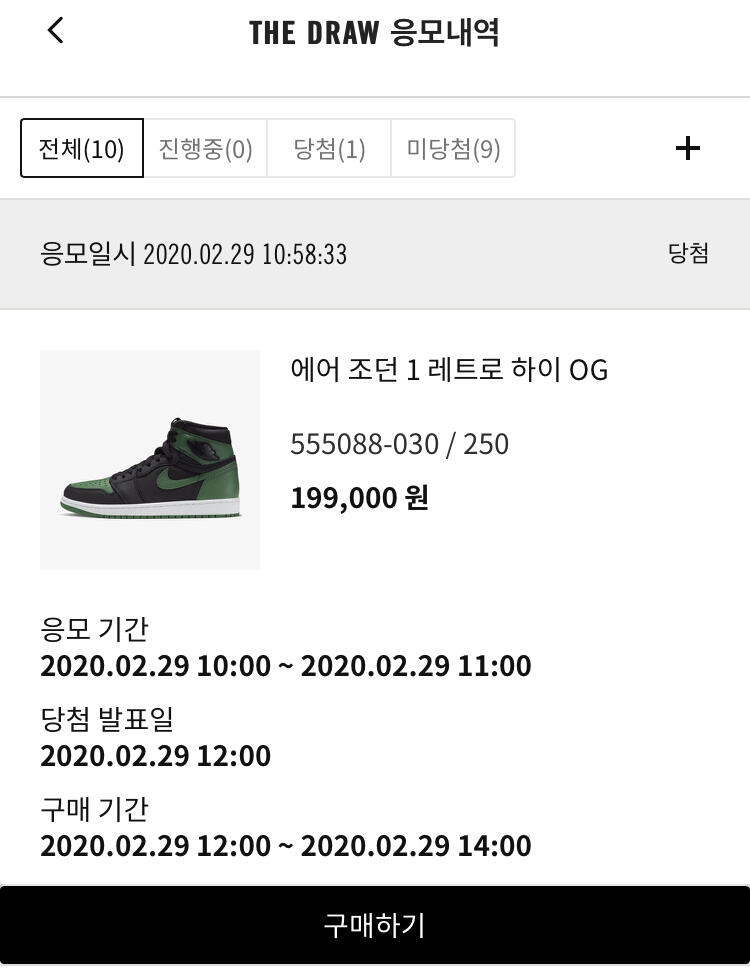Filter by 미당첨(9) tab
This screenshot has width=750, height=970.
pyautogui.click(x=453, y=149)
